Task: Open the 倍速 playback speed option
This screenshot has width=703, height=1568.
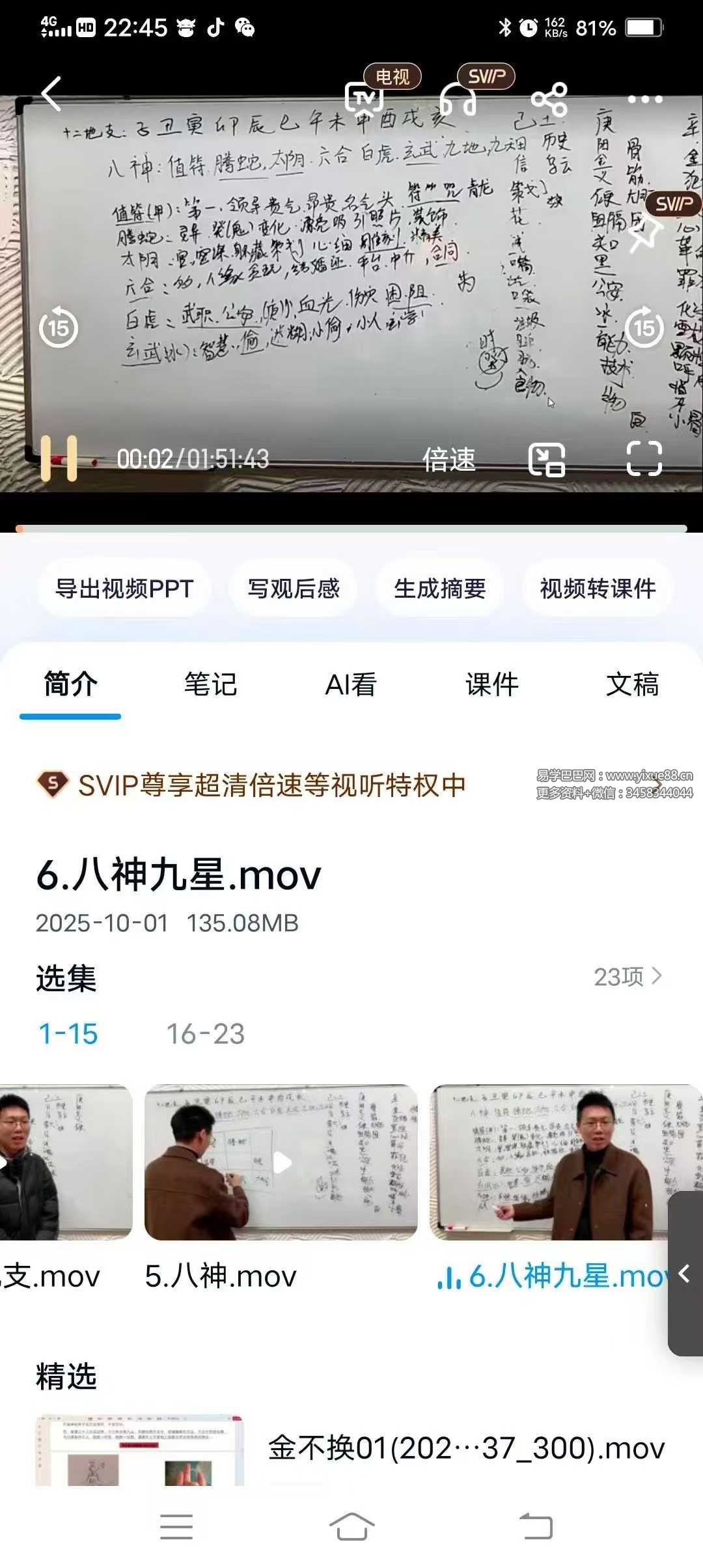Action: coord(449,460)
